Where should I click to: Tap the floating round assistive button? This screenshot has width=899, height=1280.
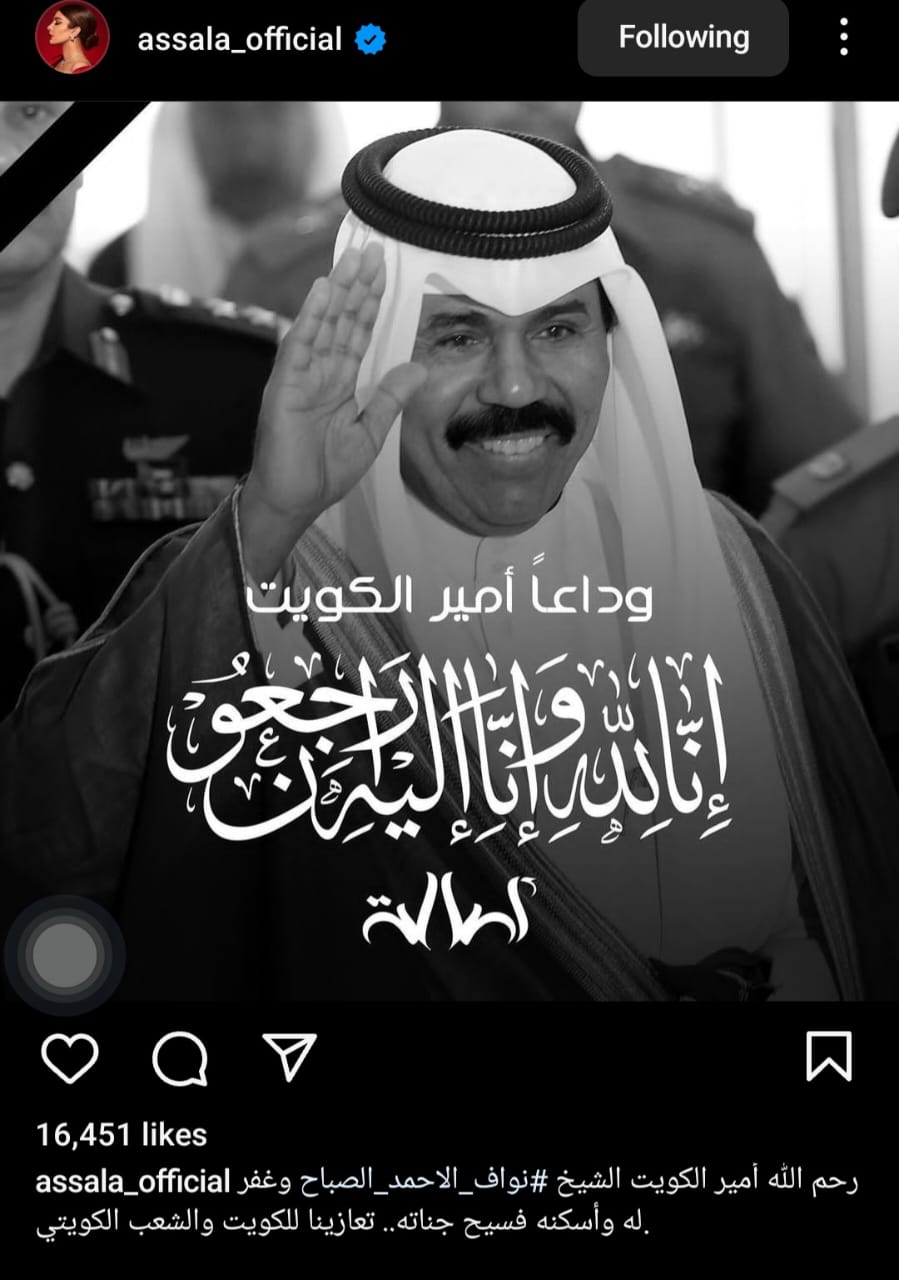(x=64, y=957)
